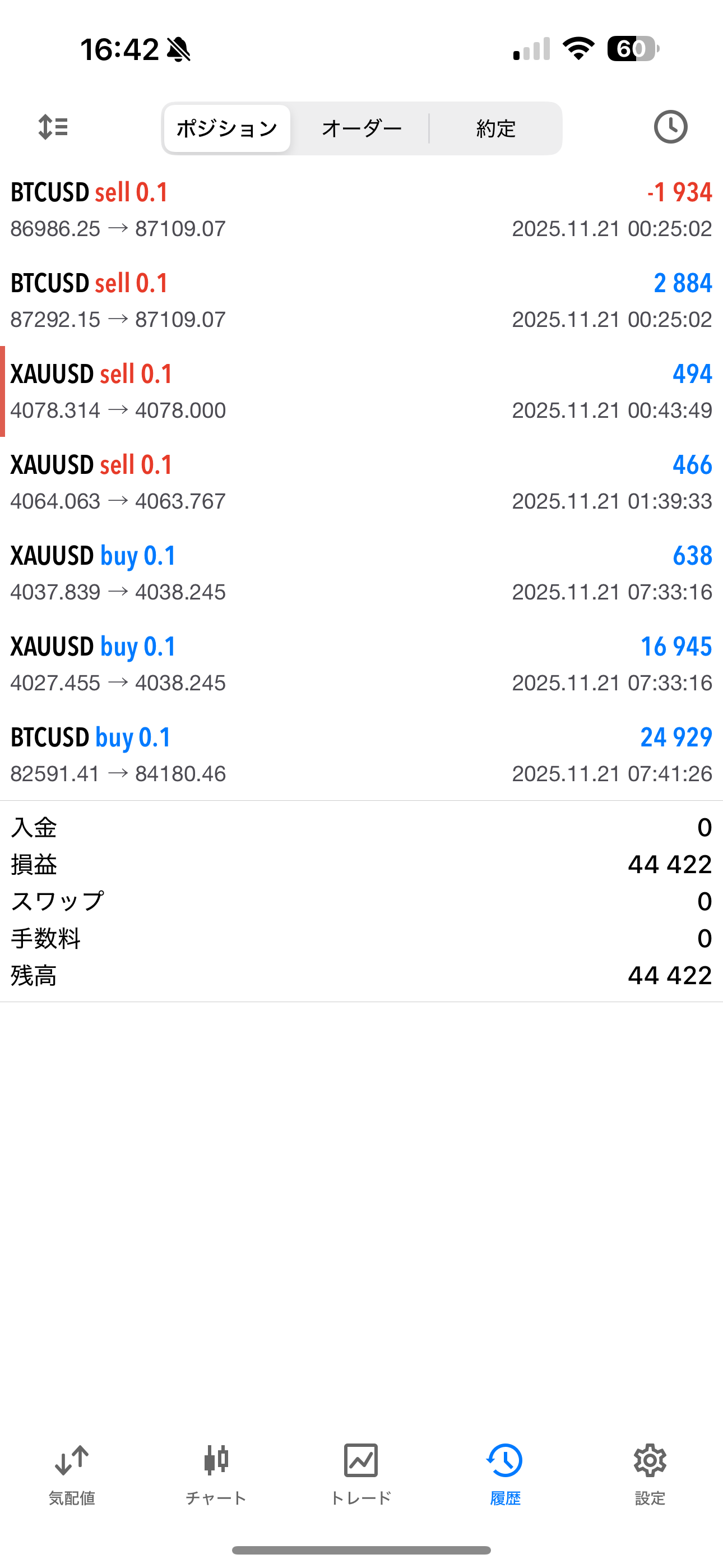View BTCUSD buy trade with 24 929 profit
Screen dimensions: 723x1568
point(361,755)
